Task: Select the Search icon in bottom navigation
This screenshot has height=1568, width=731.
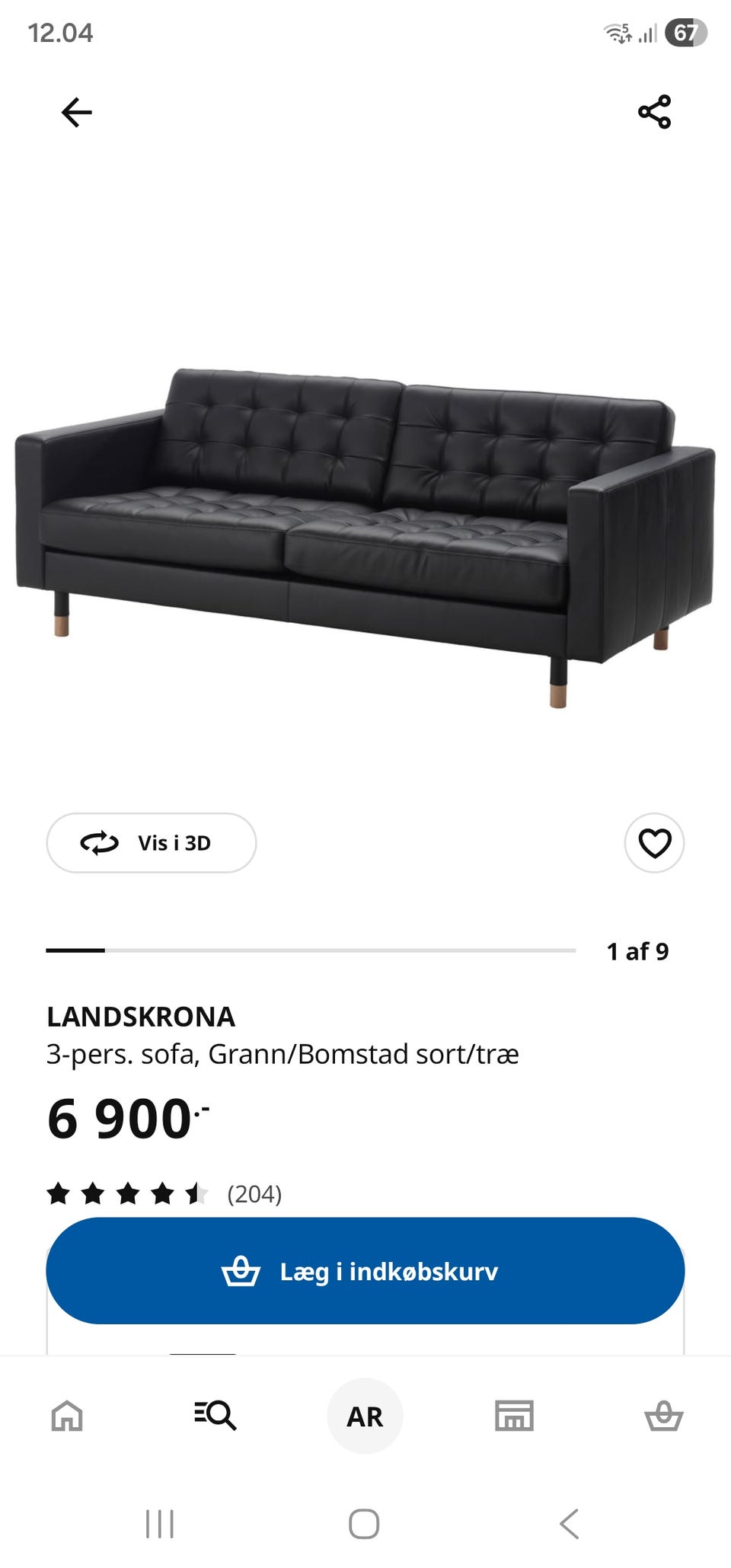Action: click(x=216, y=1415)
